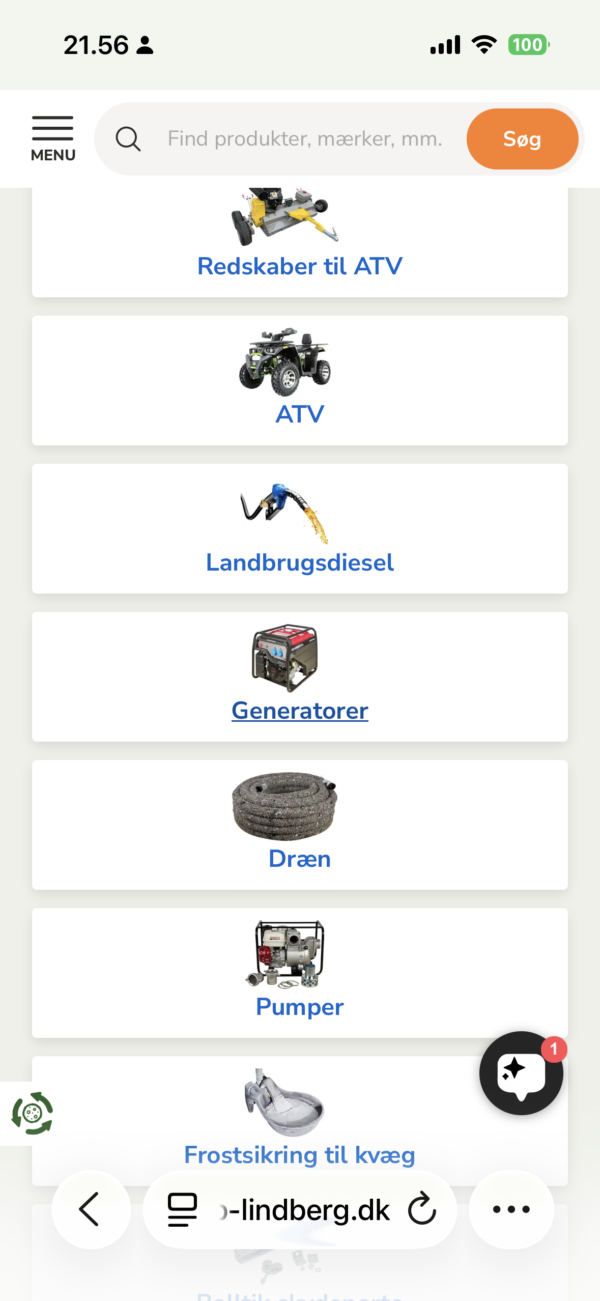Image resolution: width=600 pixels, height=1301 pixels.
Task: Open the browser page options icon
Action: [182, 1209]
